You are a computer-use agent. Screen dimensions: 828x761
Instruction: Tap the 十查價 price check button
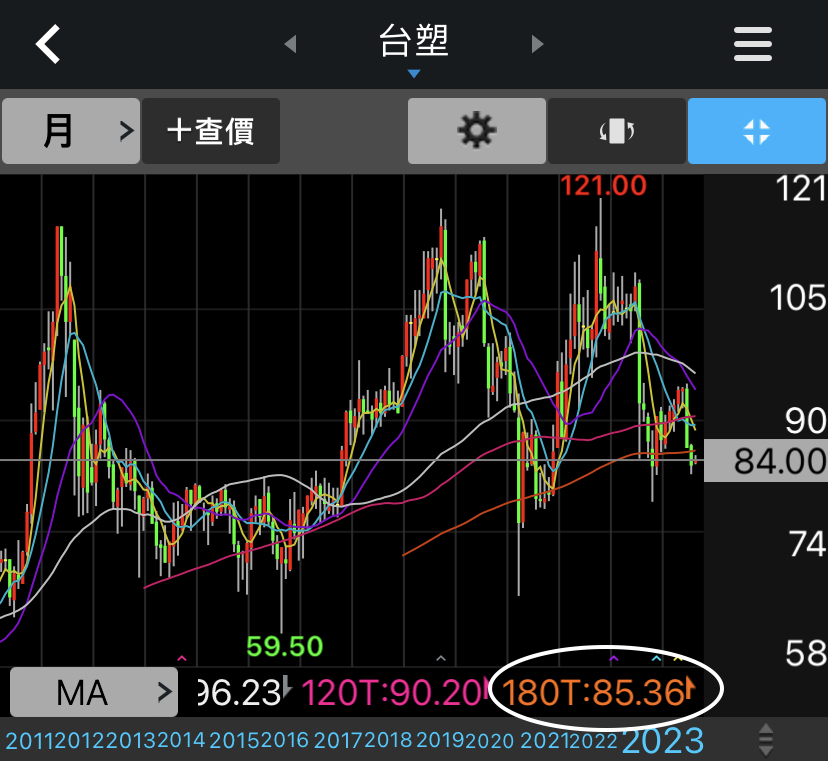211,131
